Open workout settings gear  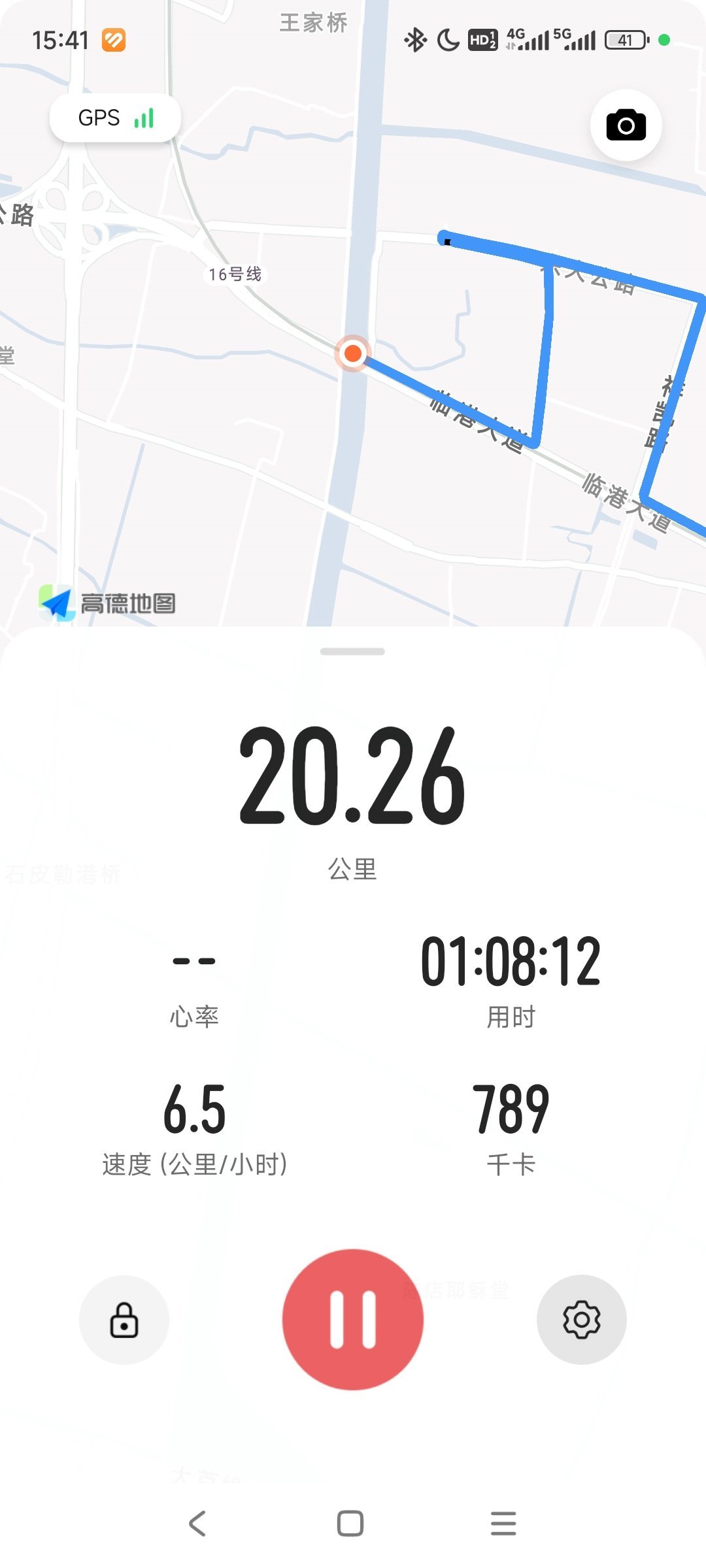click(581, 1320)
